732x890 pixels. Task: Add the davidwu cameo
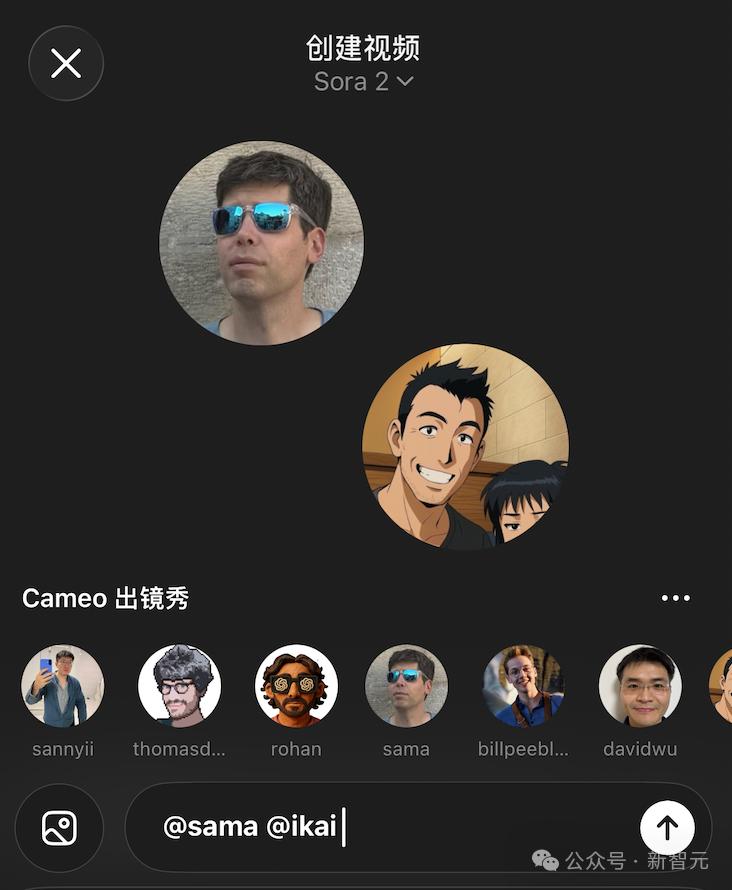click(x=640, y=686)
